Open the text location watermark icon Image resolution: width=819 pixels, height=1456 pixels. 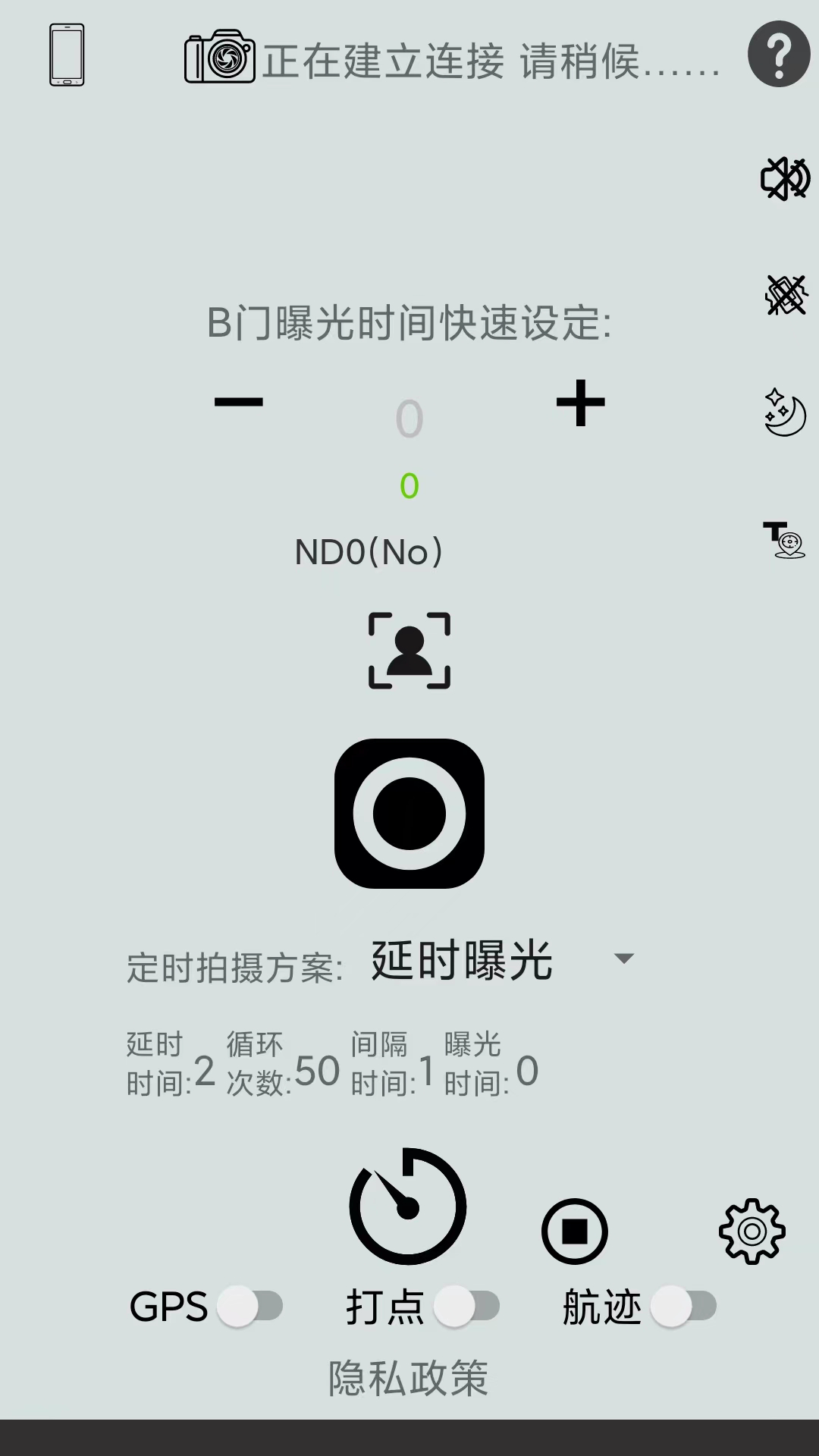(x=784, y=540)
